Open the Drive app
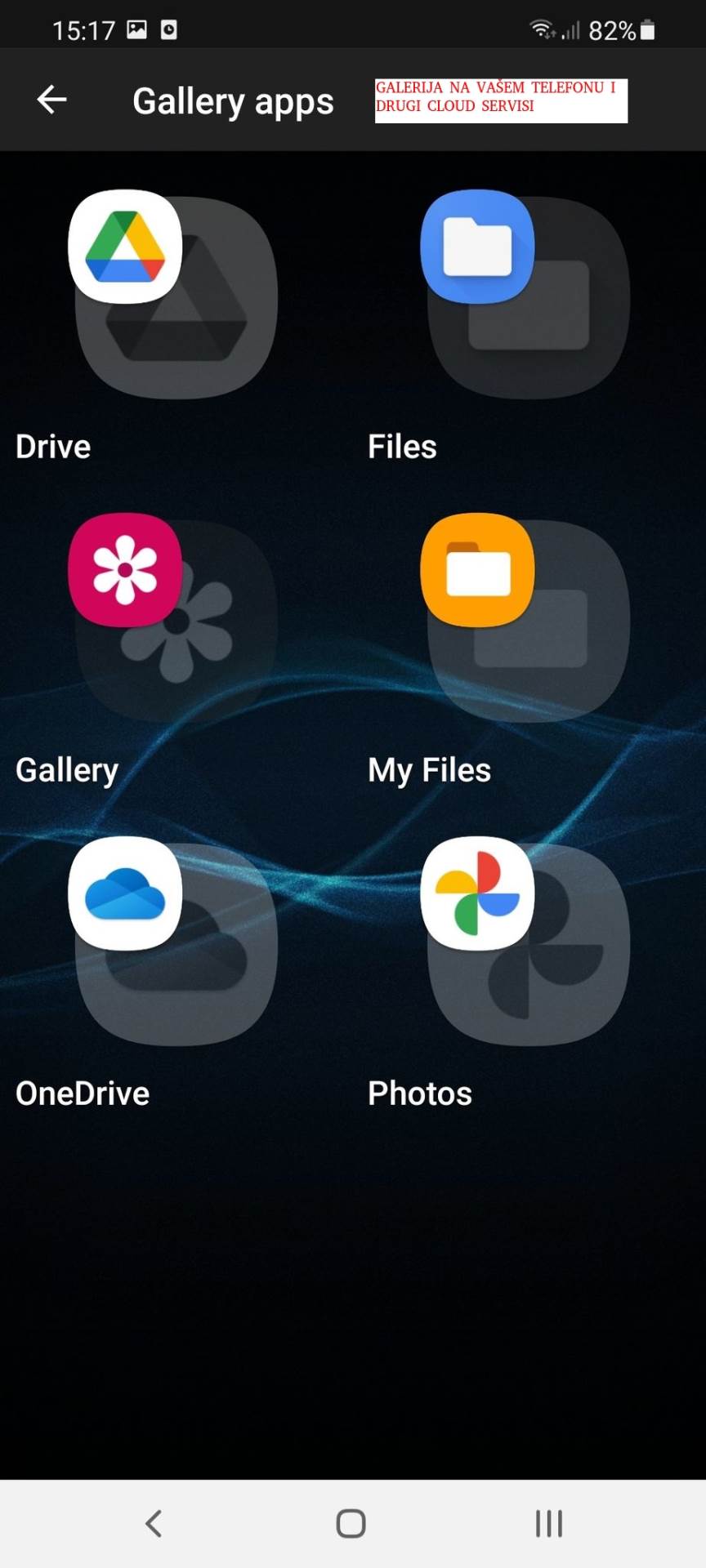The width and height of the screenshot is (706, 1568). (x=126, y=247)
